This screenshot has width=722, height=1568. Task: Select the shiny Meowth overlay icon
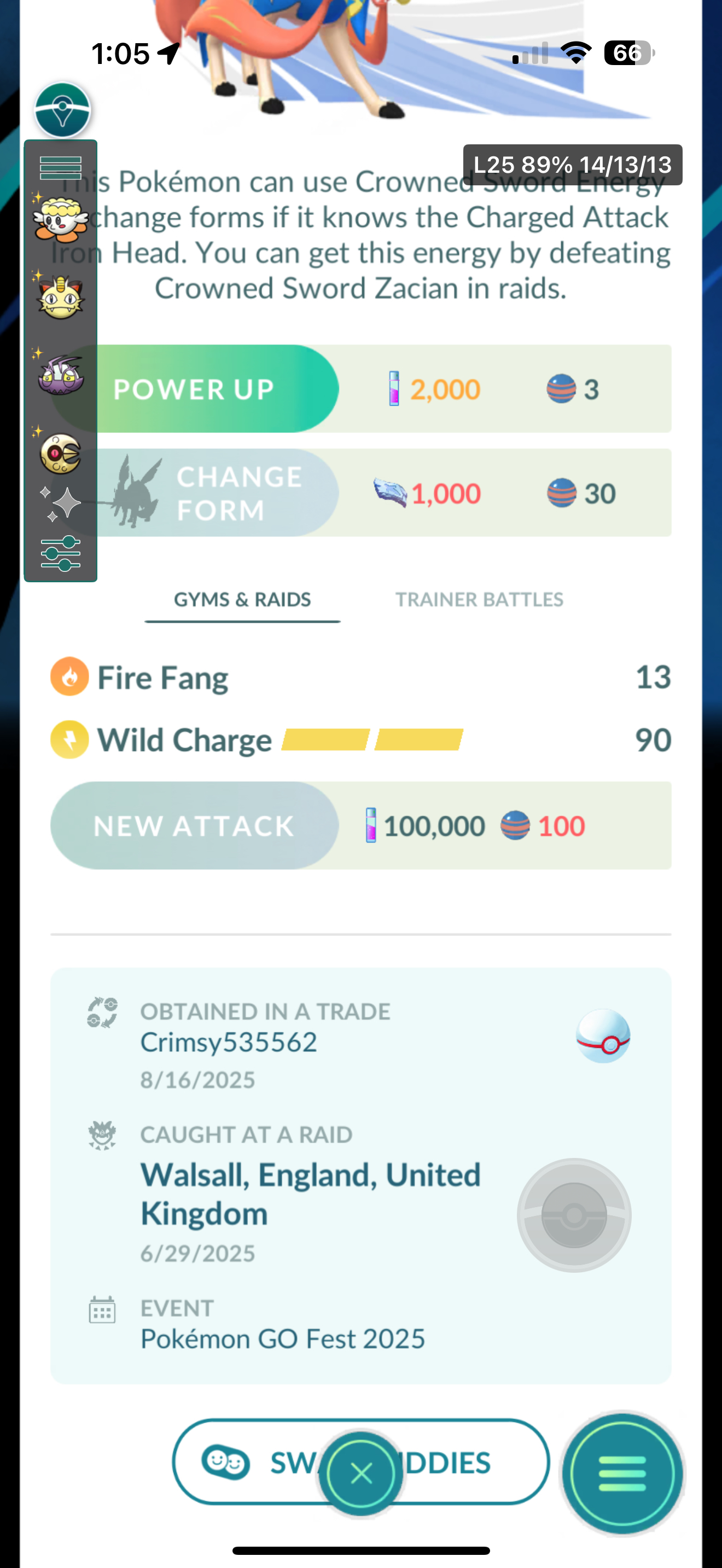(x=60, y=297)
